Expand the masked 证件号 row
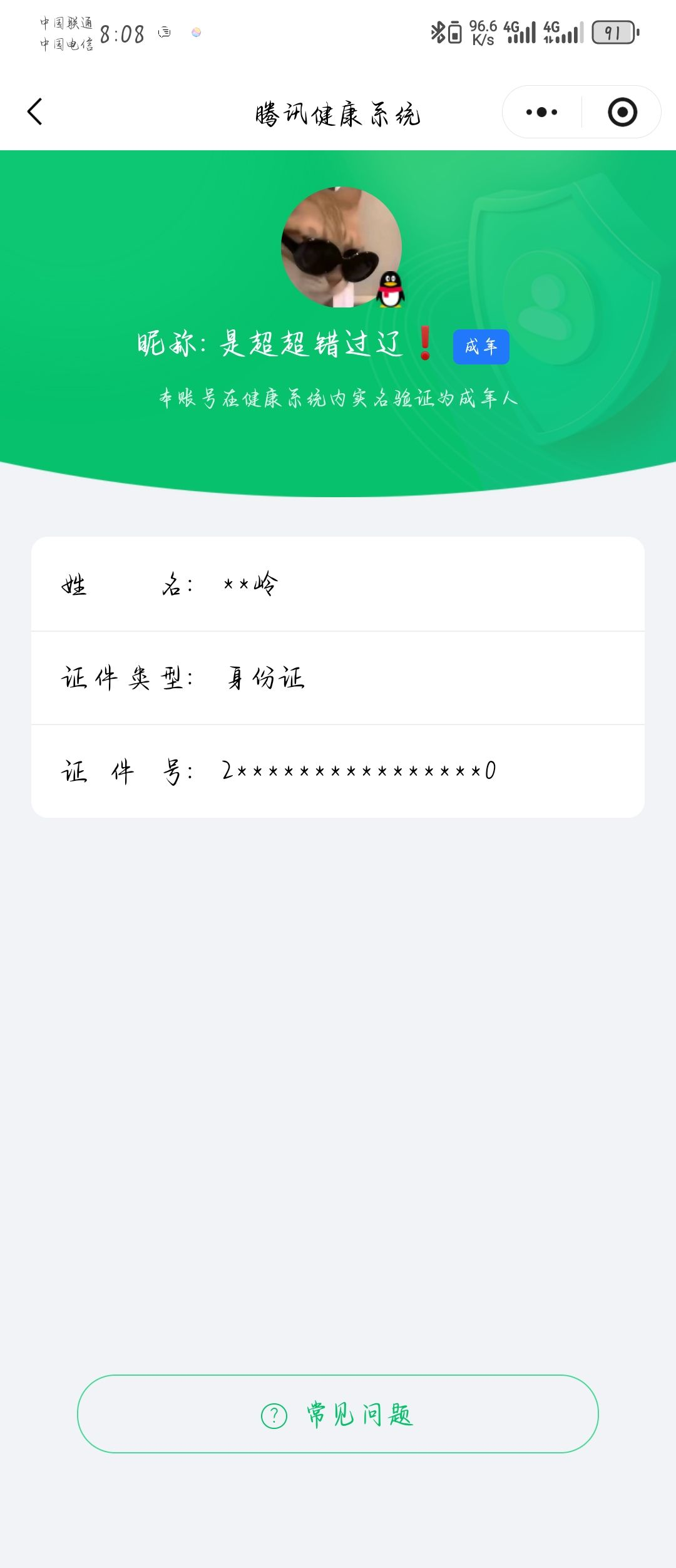676x1568 pixels. [x=338, y=769]
